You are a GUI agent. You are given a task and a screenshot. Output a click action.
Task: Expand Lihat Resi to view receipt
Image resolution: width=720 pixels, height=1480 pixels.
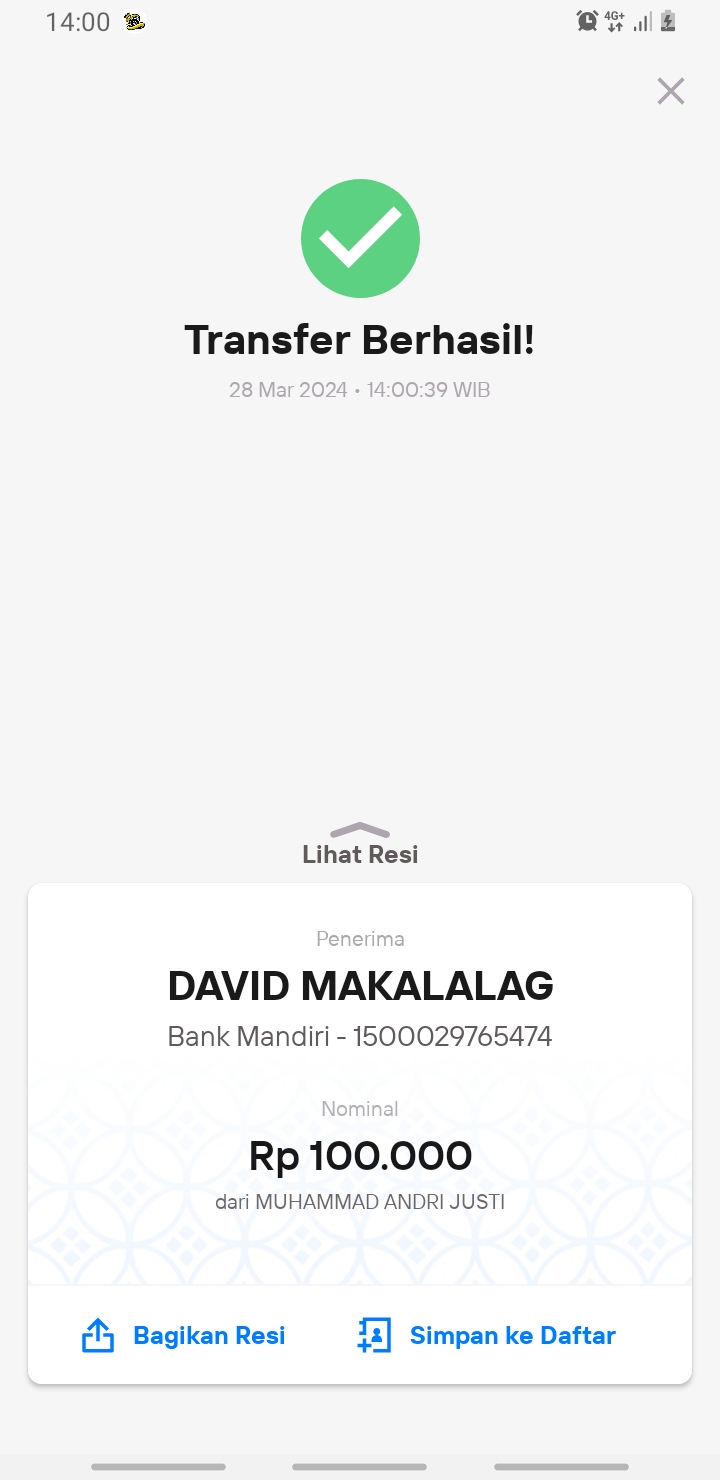point(360,845)
